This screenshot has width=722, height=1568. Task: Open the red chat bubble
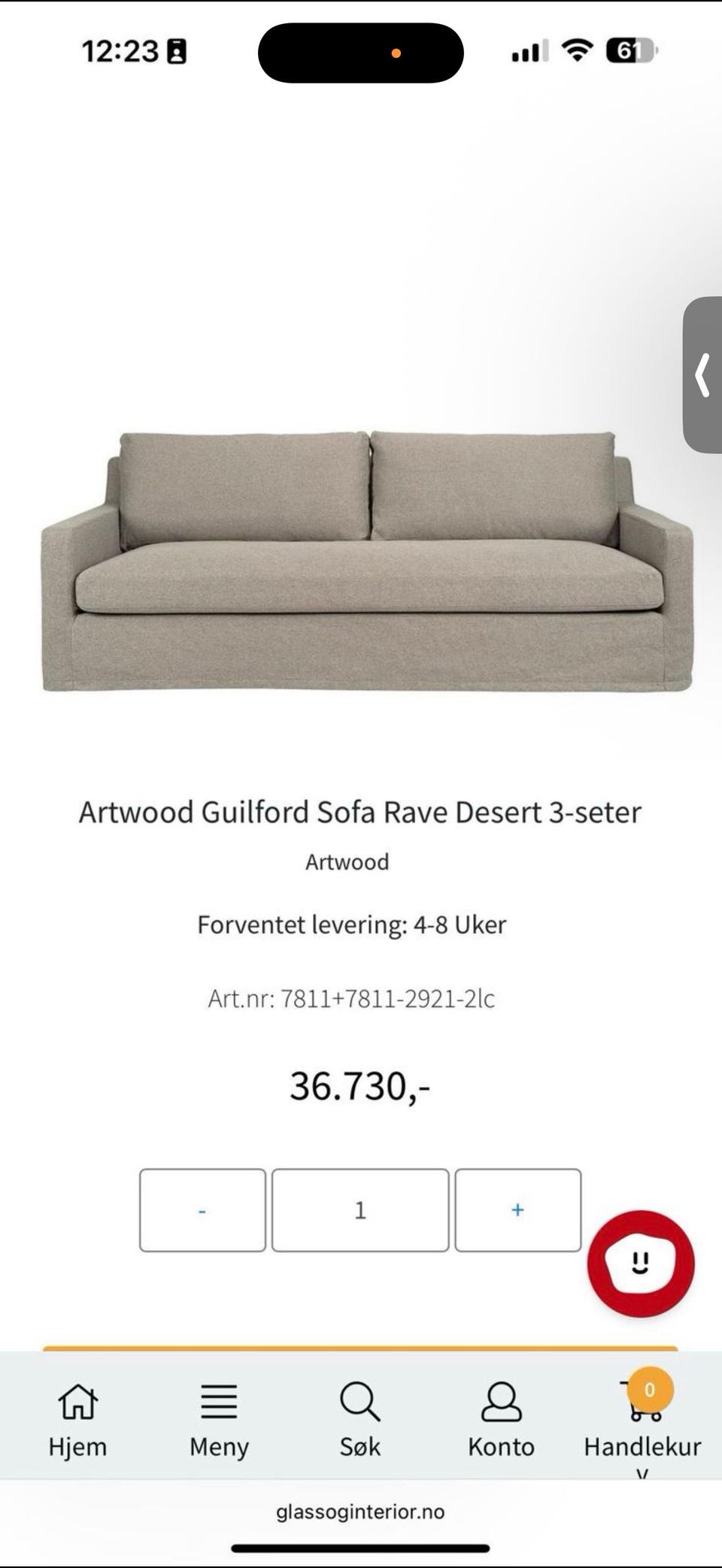coord(641,1264)
